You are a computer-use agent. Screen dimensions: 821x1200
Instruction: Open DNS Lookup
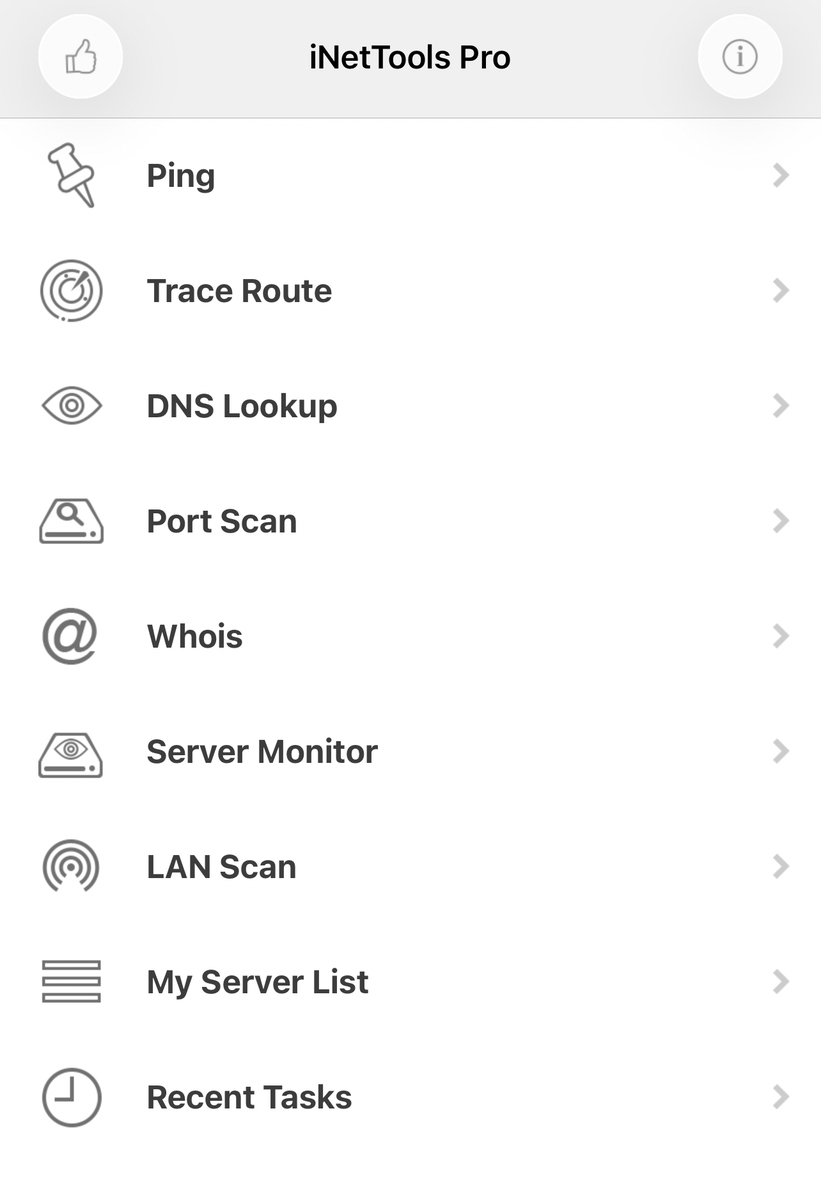(x=410, y=406)
